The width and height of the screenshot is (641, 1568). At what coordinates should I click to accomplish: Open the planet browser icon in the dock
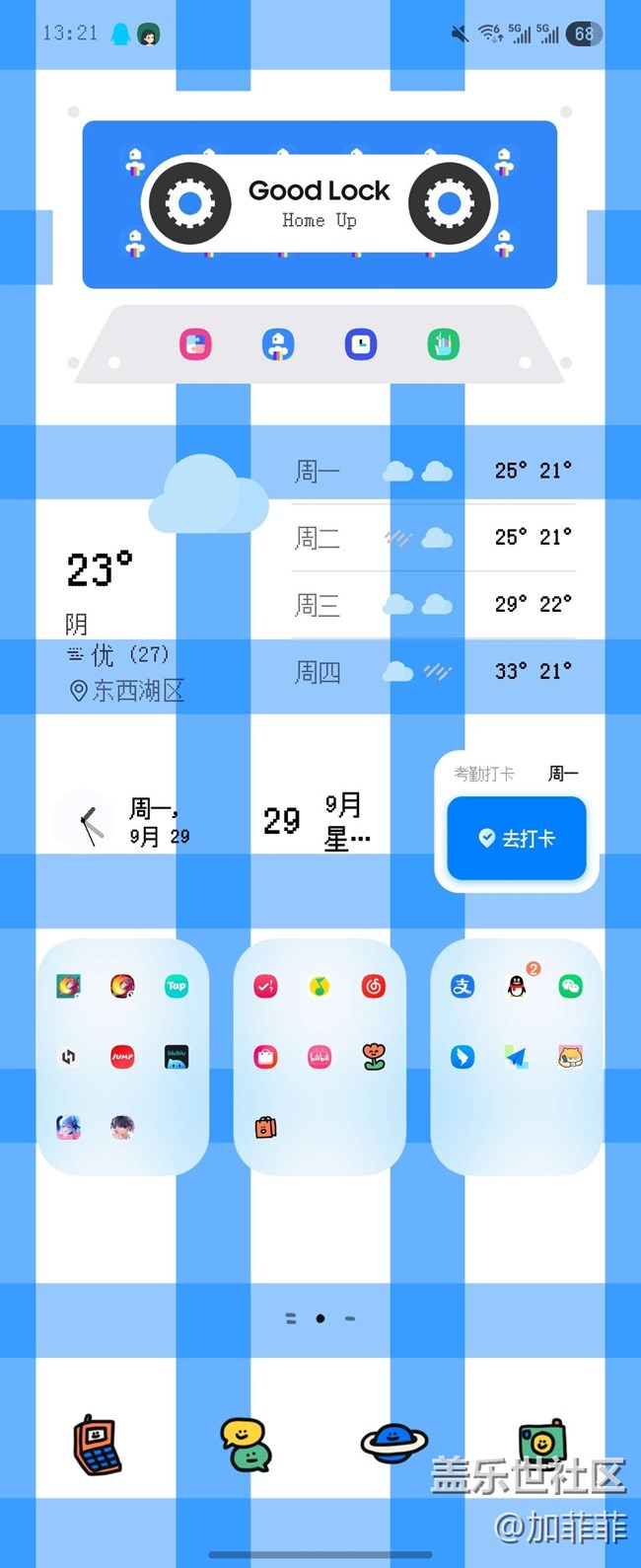point(393,1443)
